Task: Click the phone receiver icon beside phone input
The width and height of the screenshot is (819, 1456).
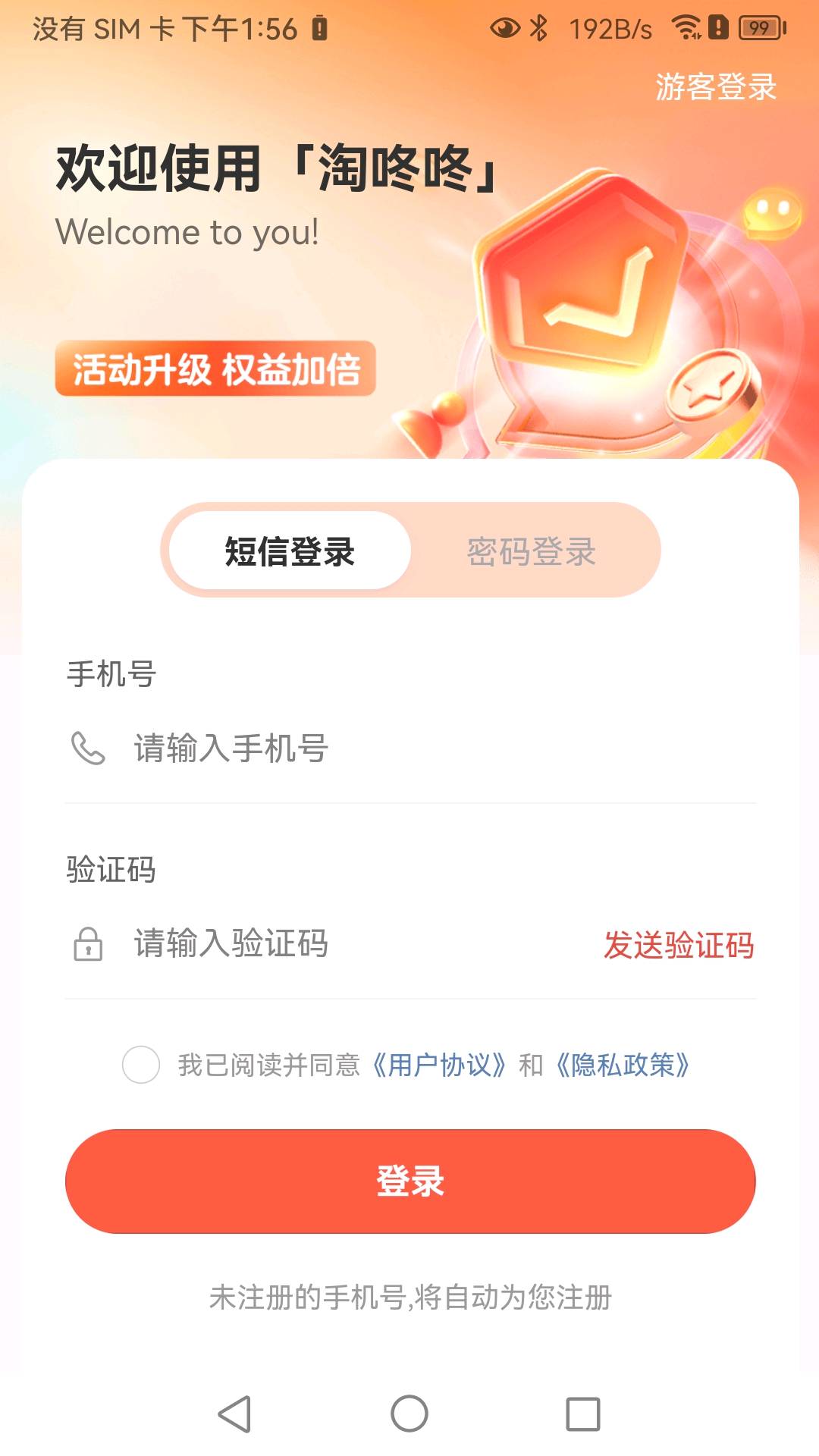Action: pyautogui.click(x=88, y=750)
